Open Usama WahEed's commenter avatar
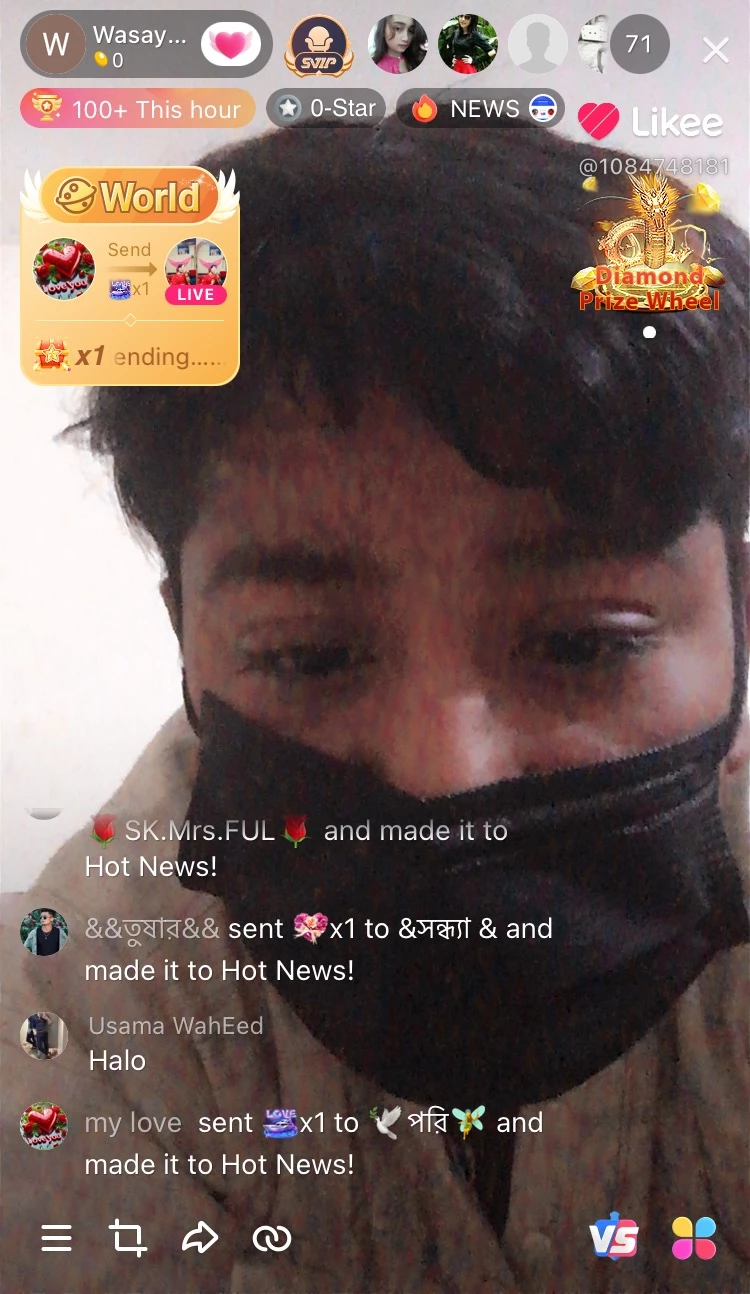The width and height of the screenshot is (750, 1294). (x=44, y=1035)
